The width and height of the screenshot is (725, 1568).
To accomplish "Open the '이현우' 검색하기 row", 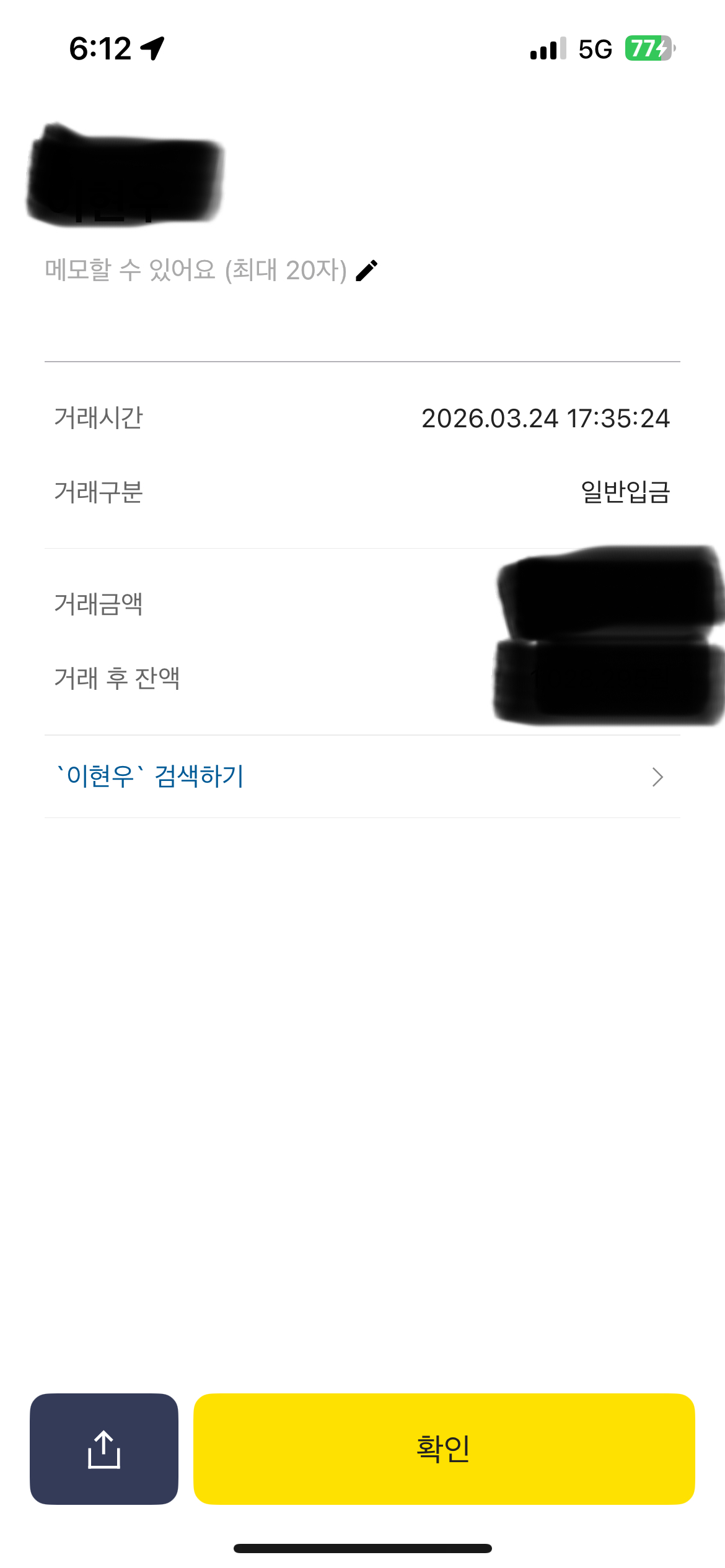I will pos(362,777).
